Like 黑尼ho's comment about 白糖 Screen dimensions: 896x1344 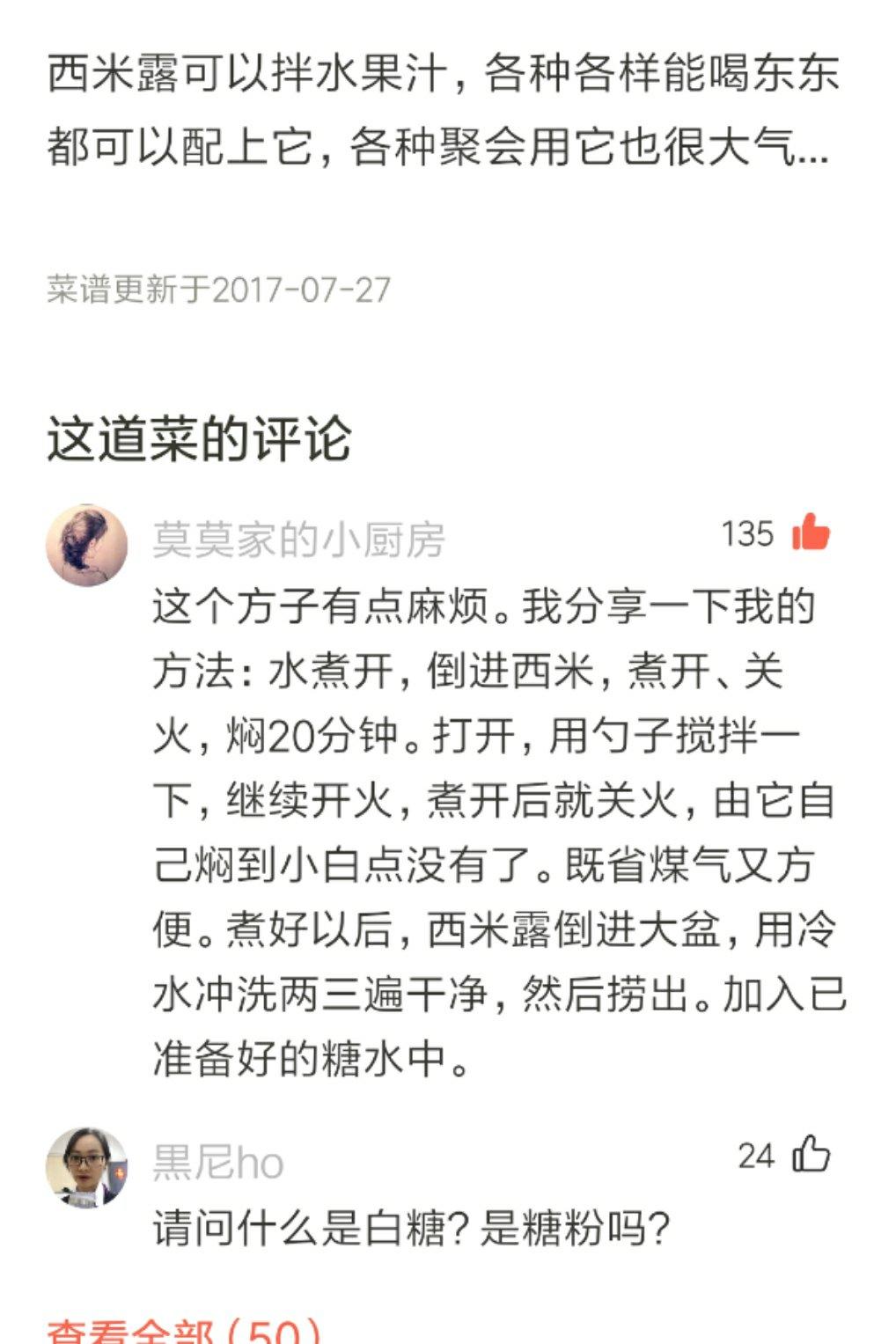(811, 1155)
